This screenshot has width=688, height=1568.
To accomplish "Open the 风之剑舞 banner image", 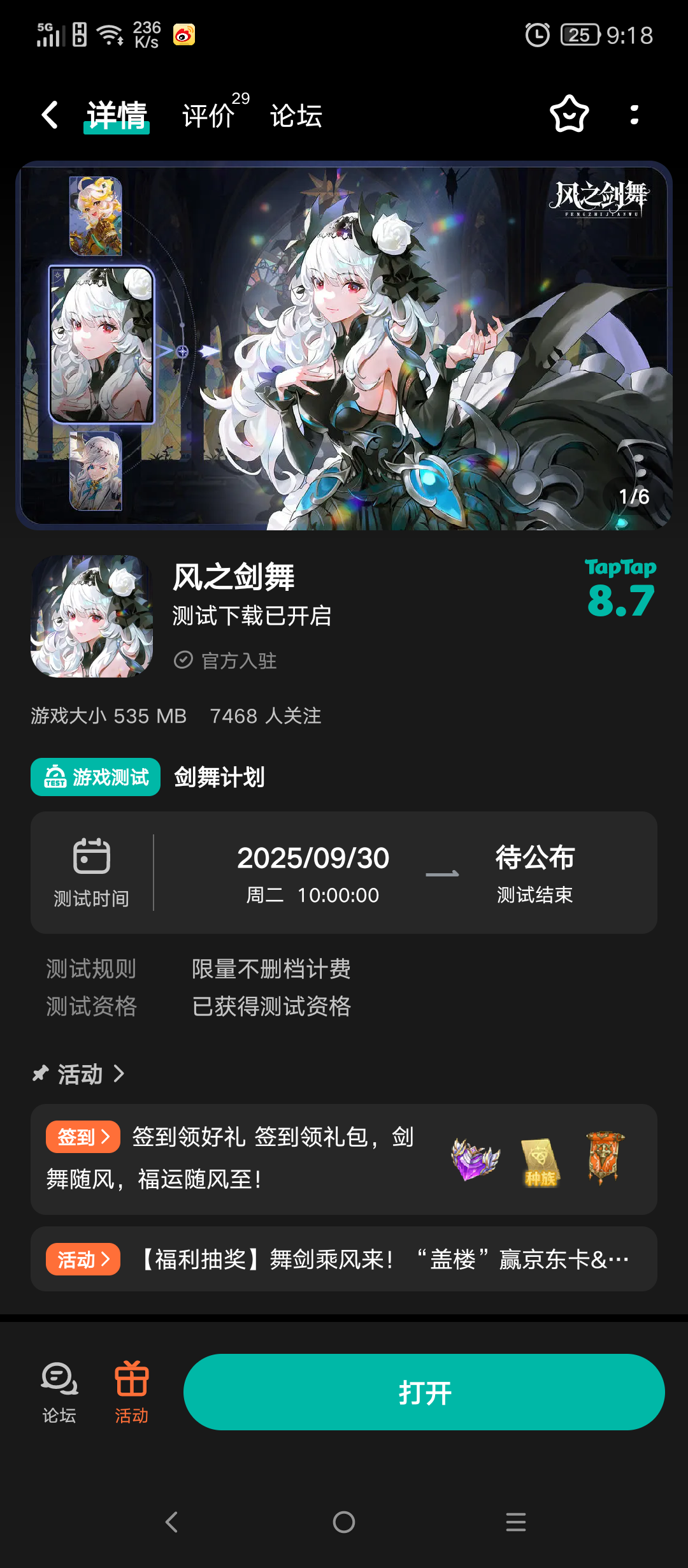I will 344,346.
